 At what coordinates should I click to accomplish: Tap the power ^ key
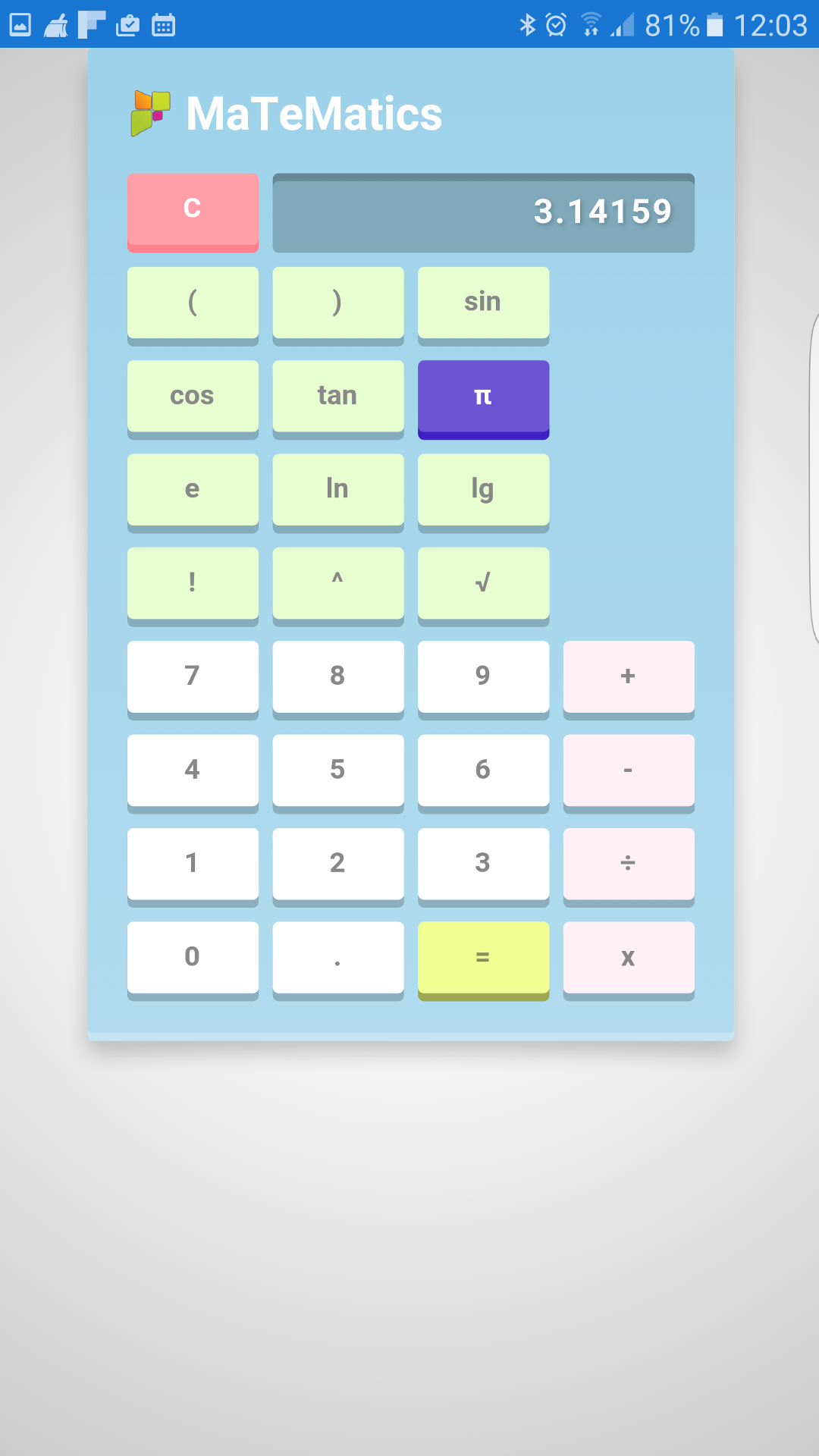[337, 583]
